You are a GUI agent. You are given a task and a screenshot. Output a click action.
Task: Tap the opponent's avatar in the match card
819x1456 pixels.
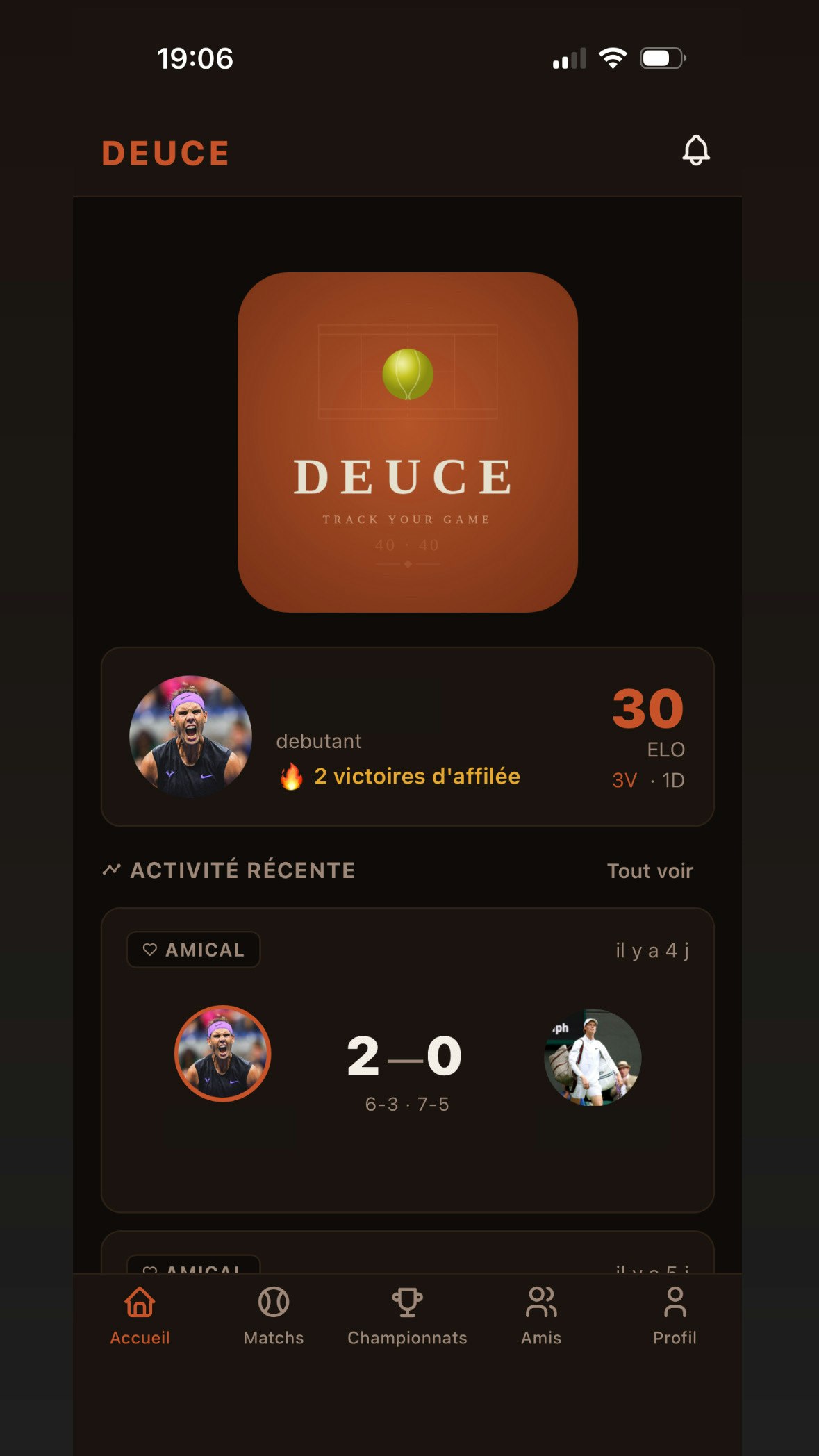click(593, 1057)
